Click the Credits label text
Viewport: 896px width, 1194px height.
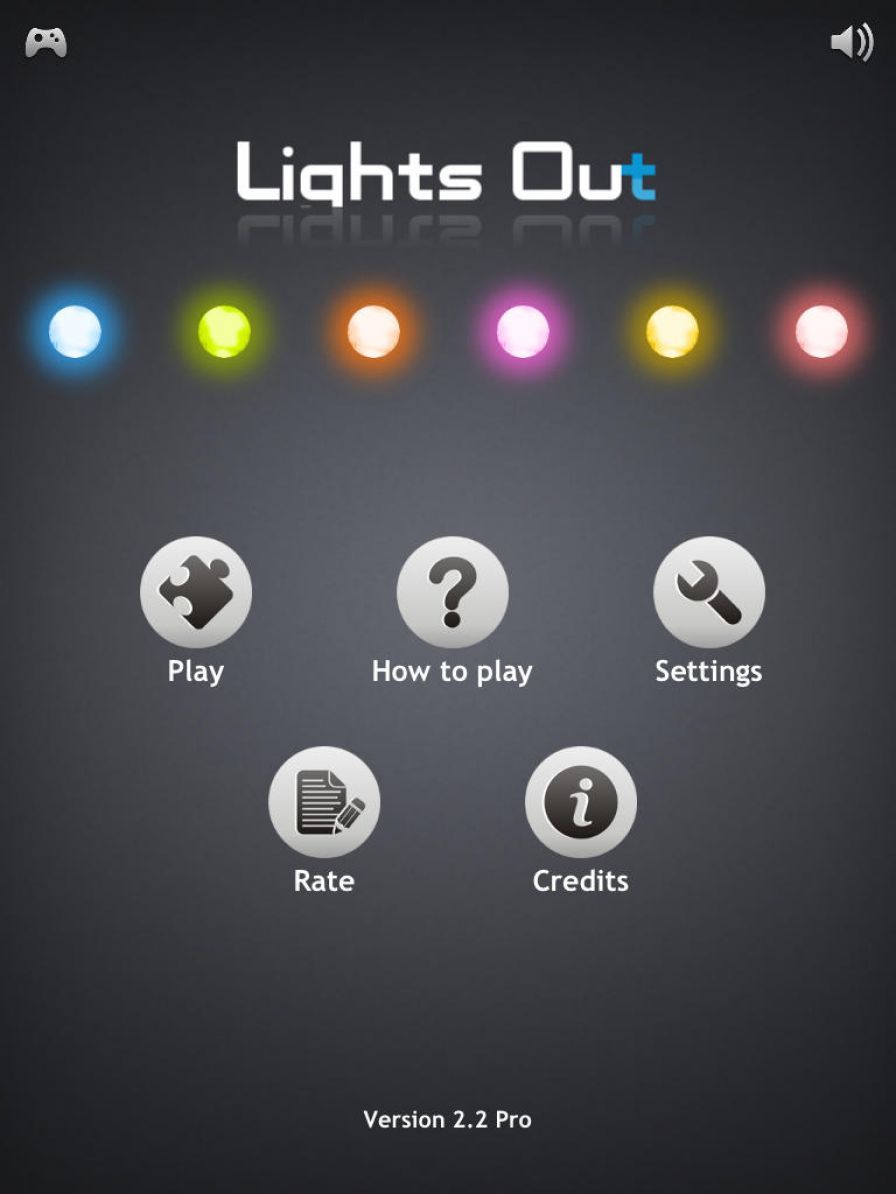(x=580, y=881)
